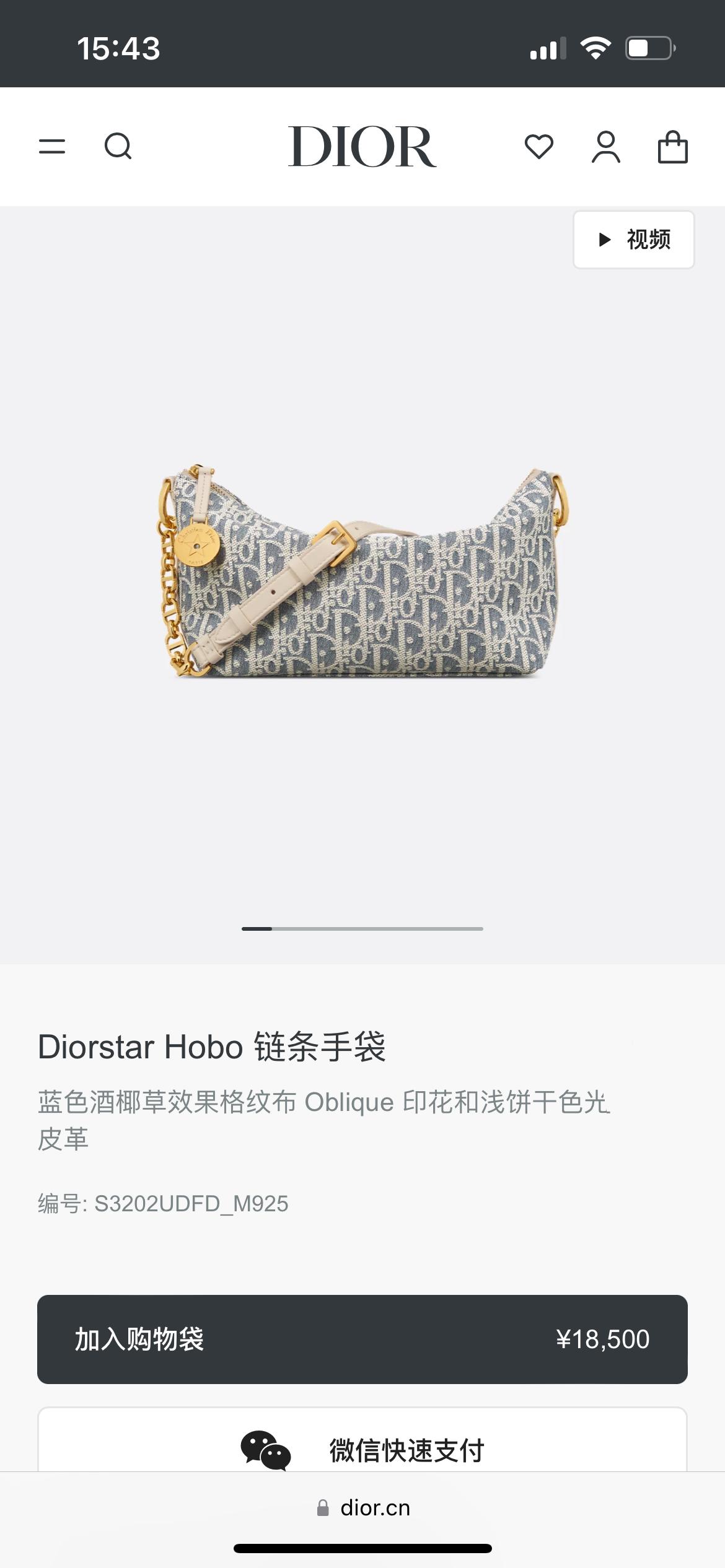Open the hamburger menu

pos(52,147)
